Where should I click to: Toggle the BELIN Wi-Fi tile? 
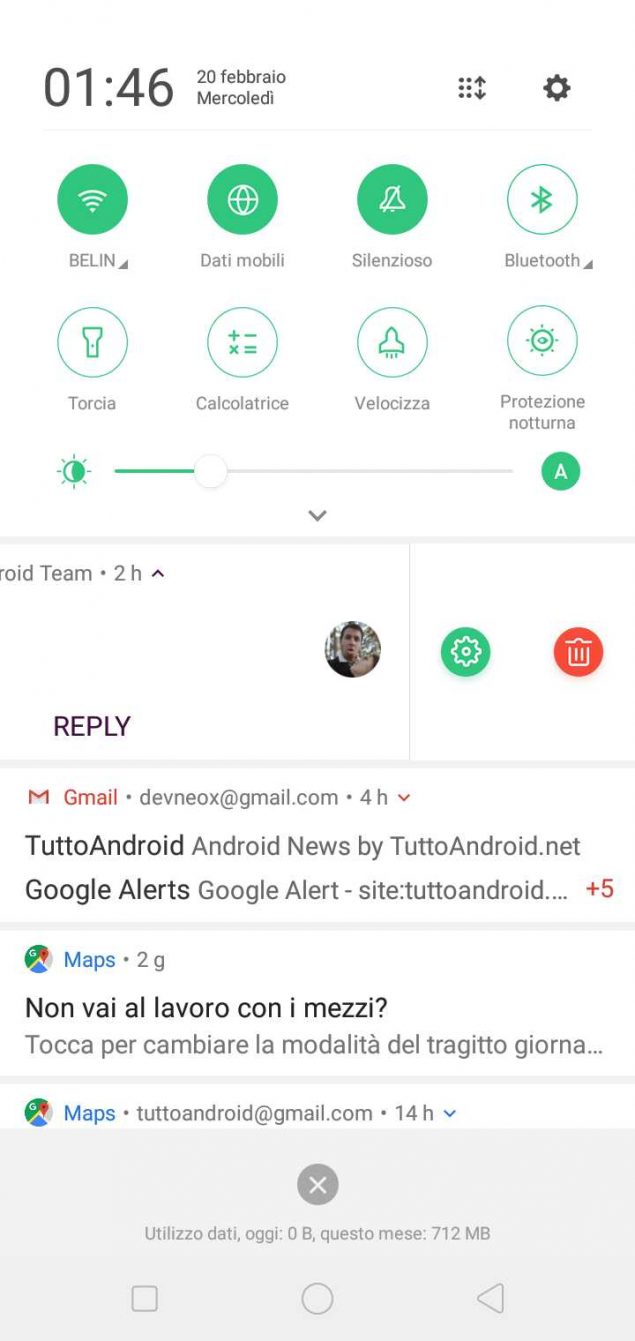point(92,199)
